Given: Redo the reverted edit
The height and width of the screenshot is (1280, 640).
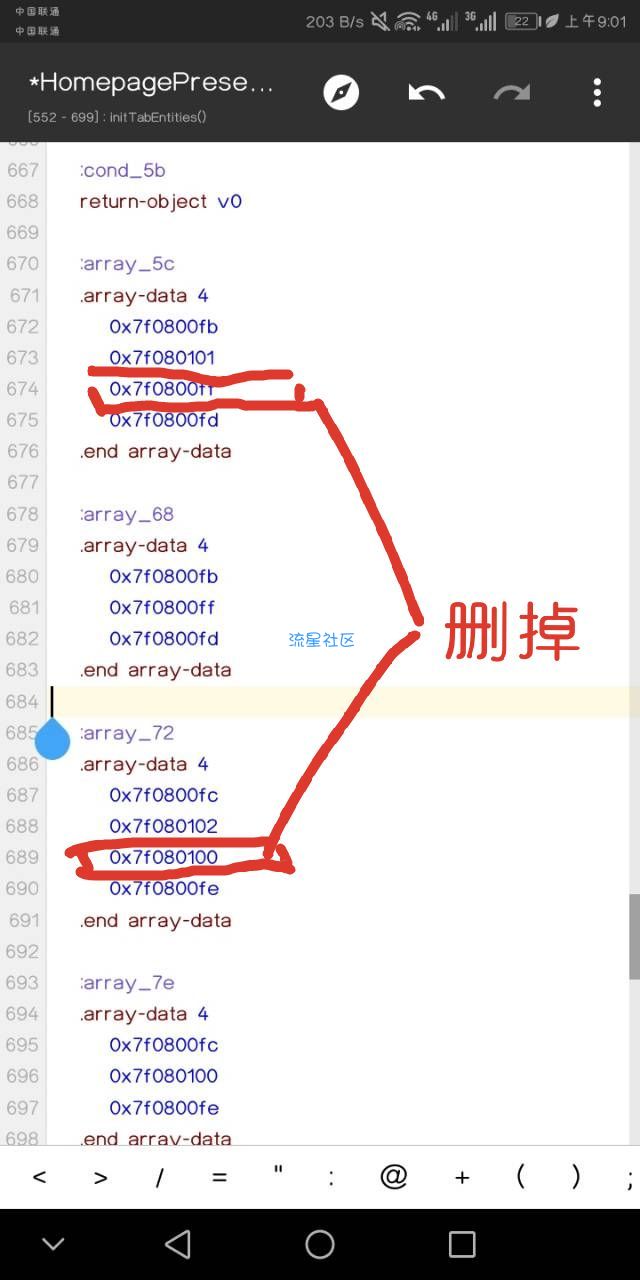Looking at the screenshot, I should [512, 93].
